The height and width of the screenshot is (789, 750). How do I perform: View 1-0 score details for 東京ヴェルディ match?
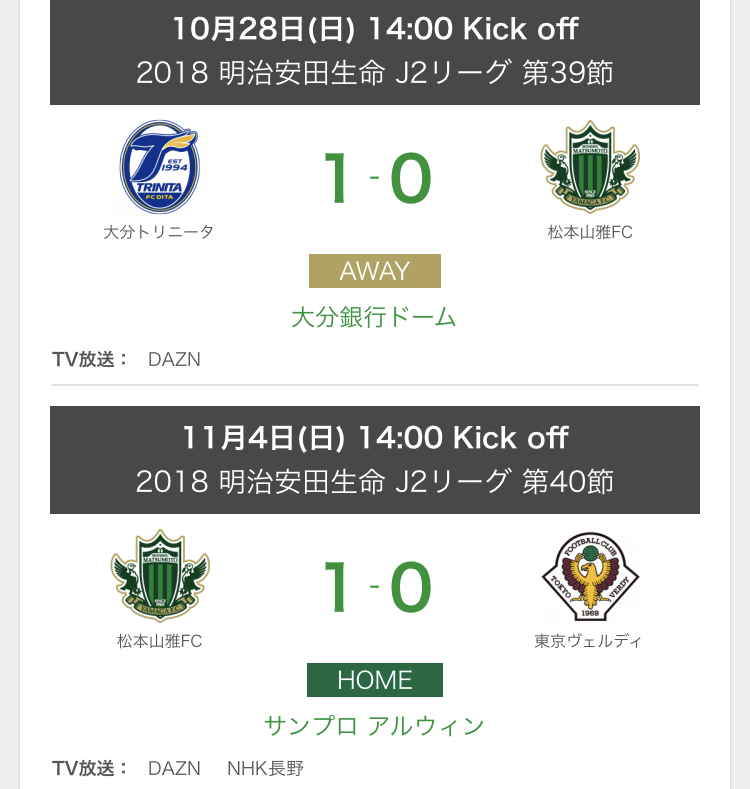pos(378,587)
